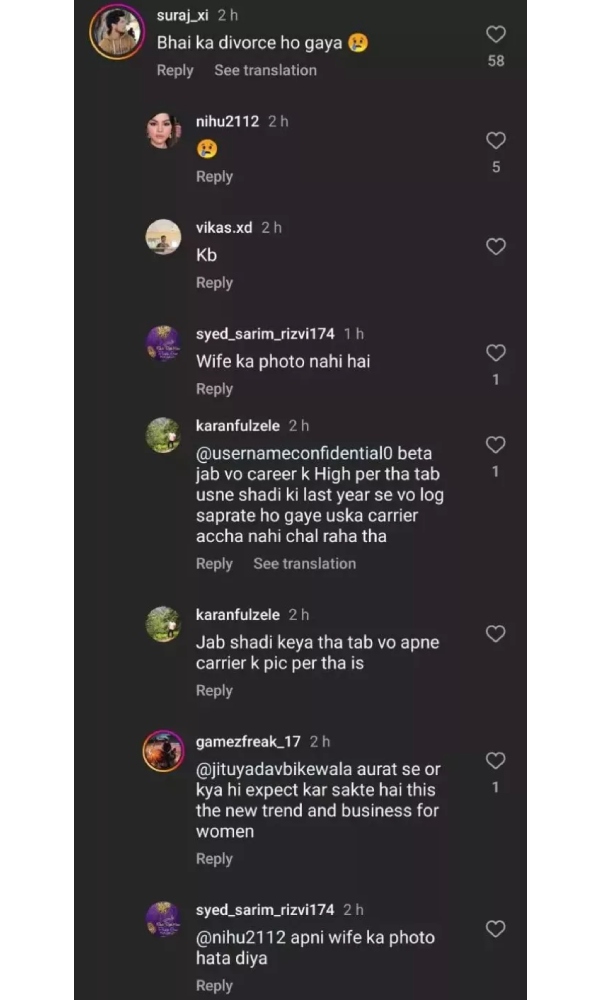Reply to vikas.xd's comment
This screenshot has width=600, height=1000.
(x=214, y=283)
